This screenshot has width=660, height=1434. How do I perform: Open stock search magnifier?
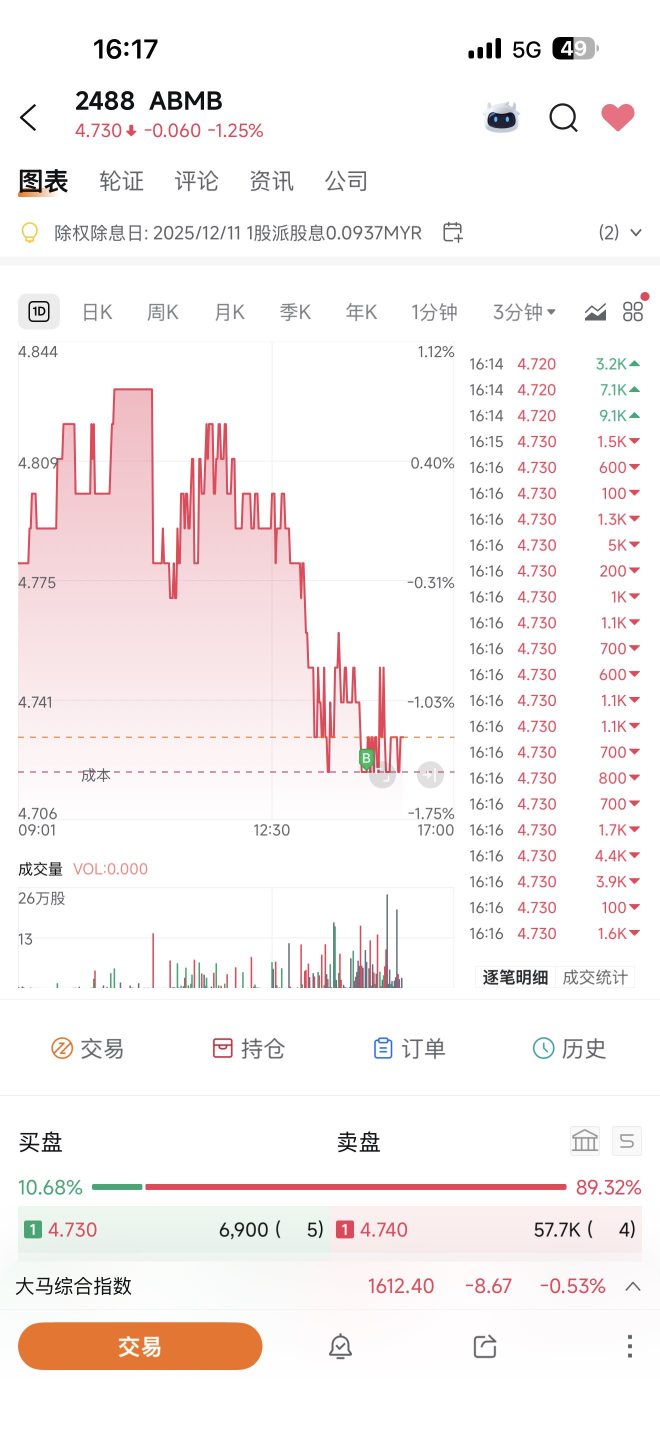563,118
